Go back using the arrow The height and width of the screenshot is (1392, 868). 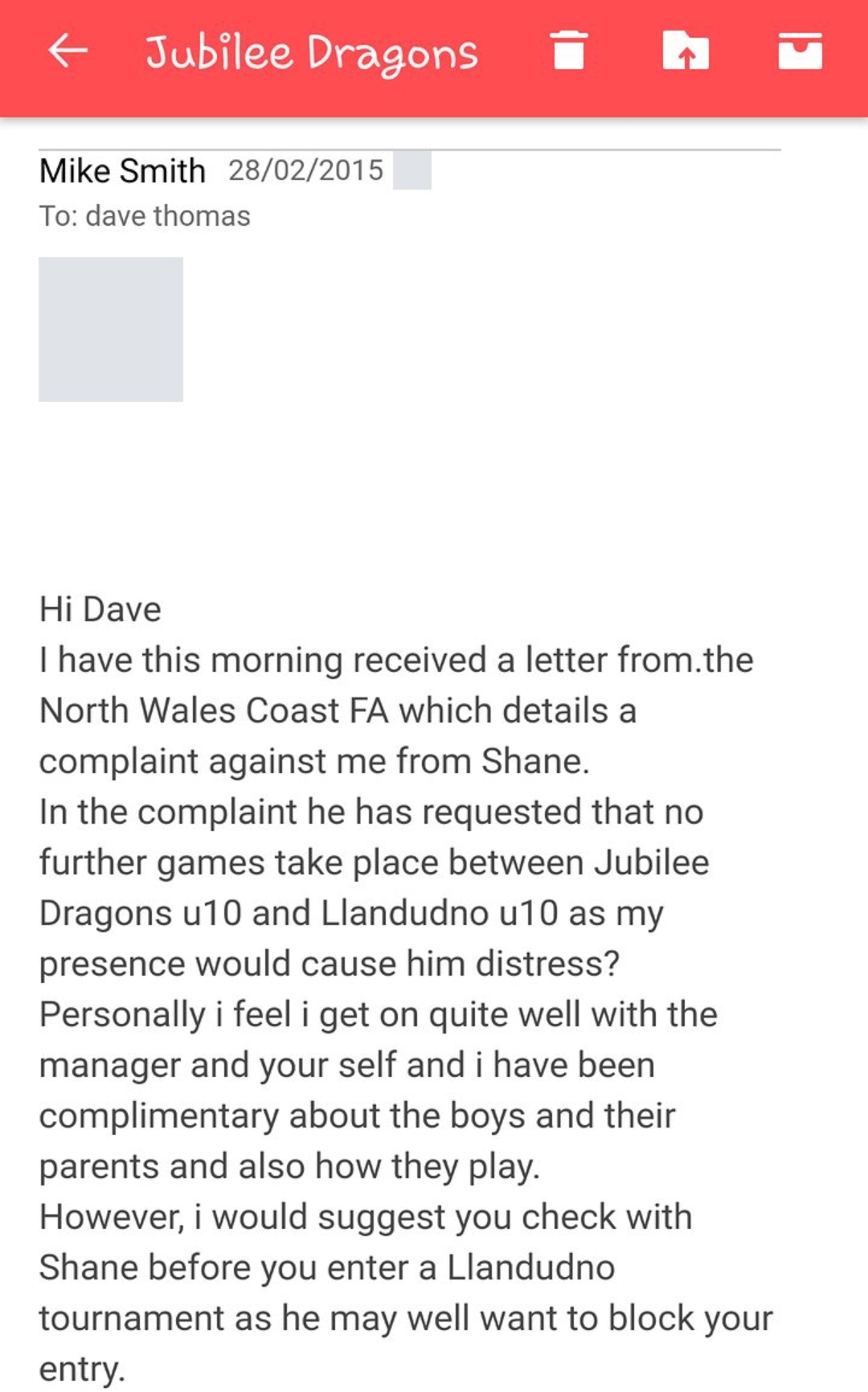[68, 51]
